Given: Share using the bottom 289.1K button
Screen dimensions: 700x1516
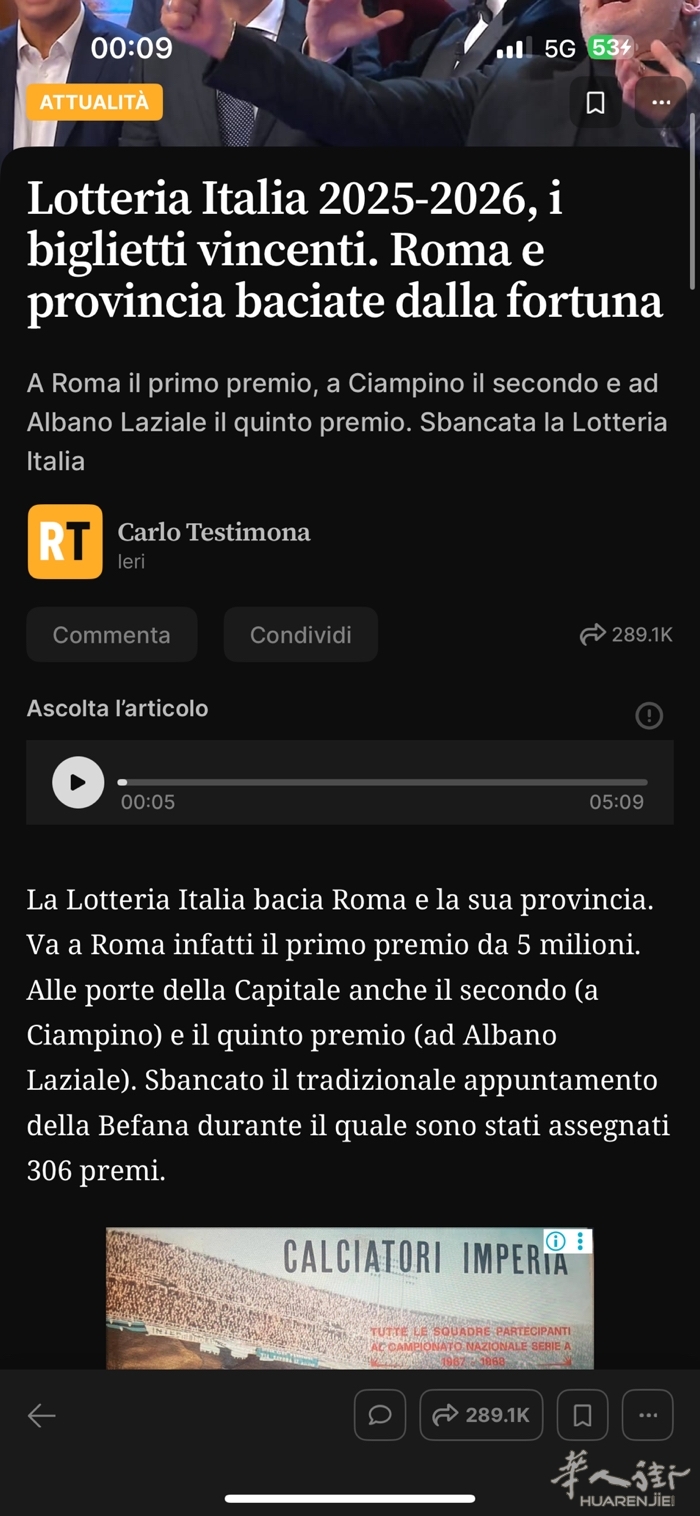Looking at the screenshot, I should tap(481, 1415).
